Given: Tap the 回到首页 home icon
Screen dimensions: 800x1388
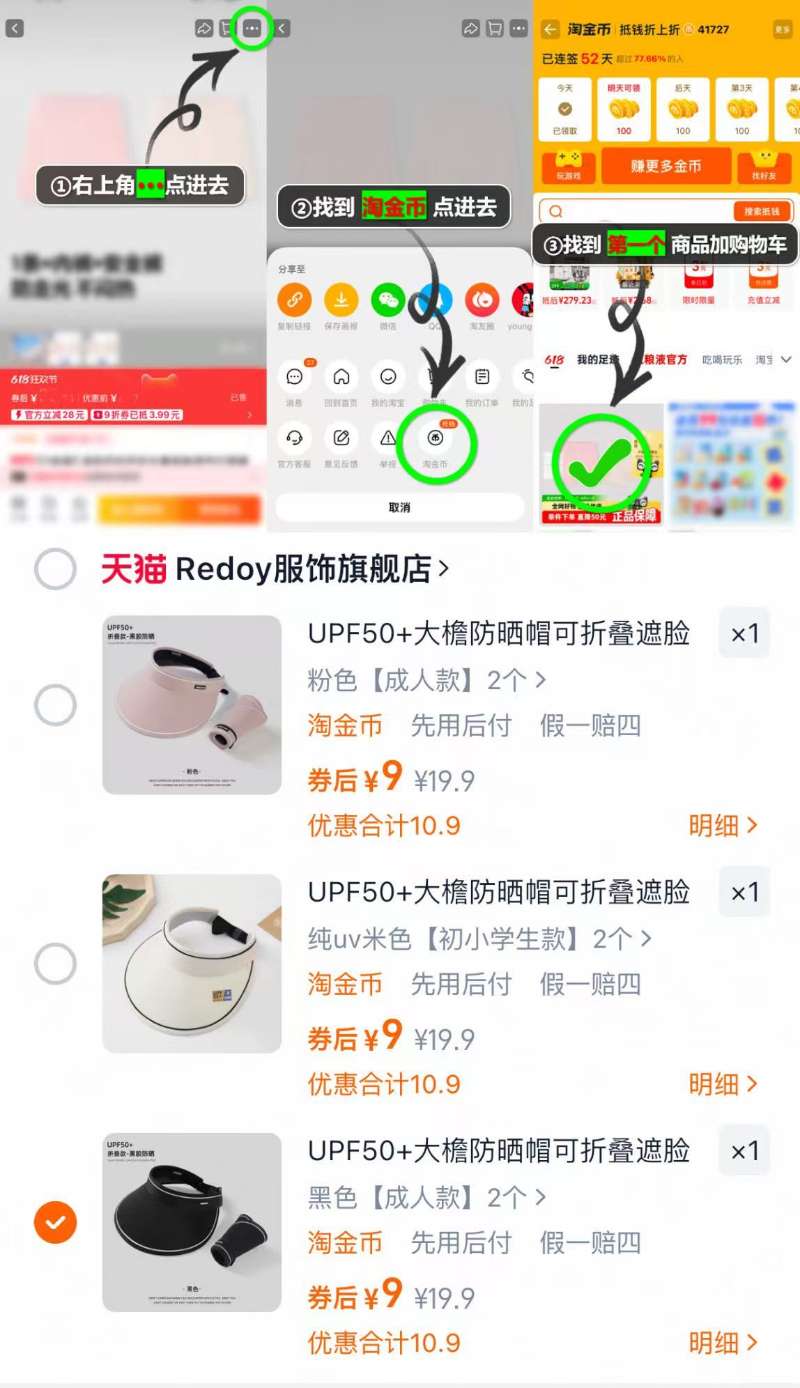Looking at the screenshot, I should point(342,378).
